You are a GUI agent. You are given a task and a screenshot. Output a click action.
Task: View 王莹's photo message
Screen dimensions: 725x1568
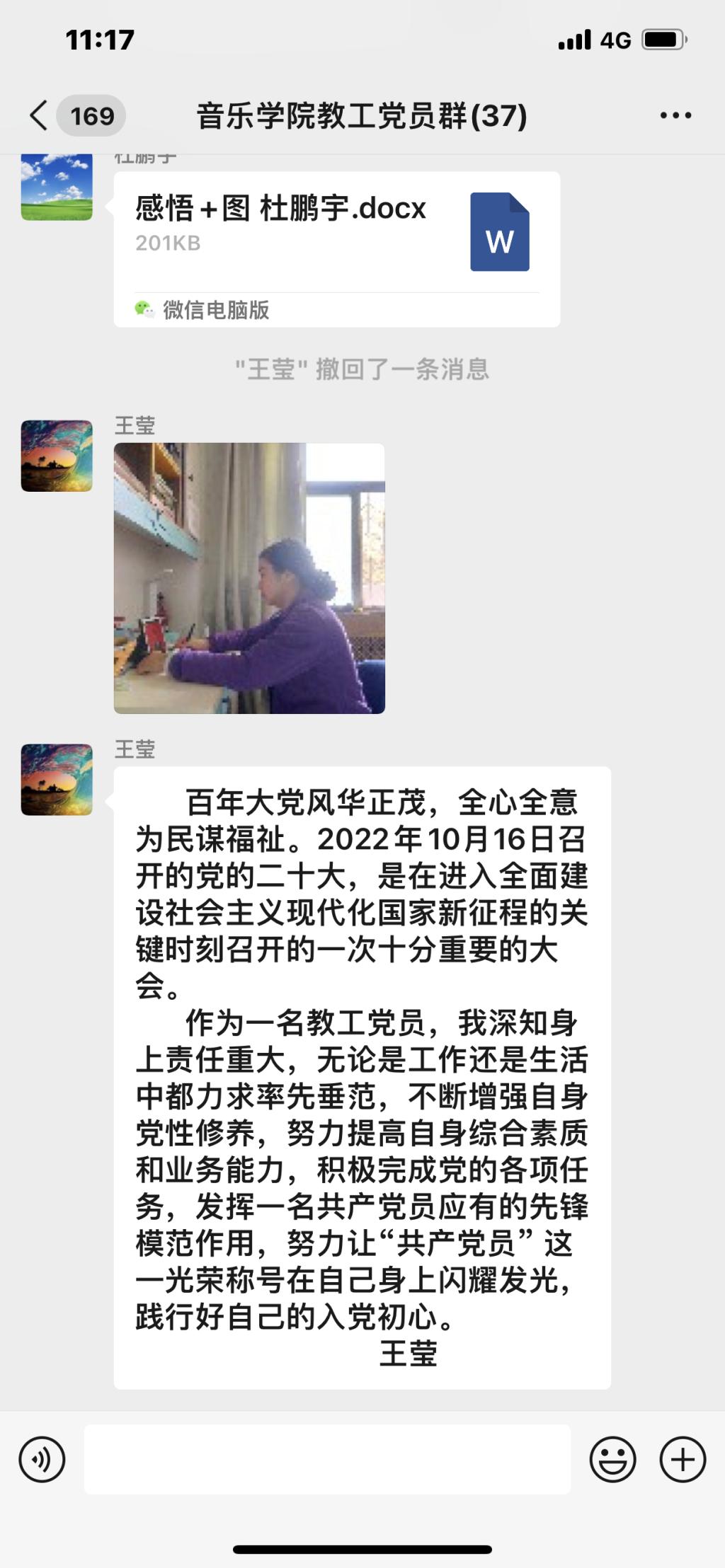point(249,578)
